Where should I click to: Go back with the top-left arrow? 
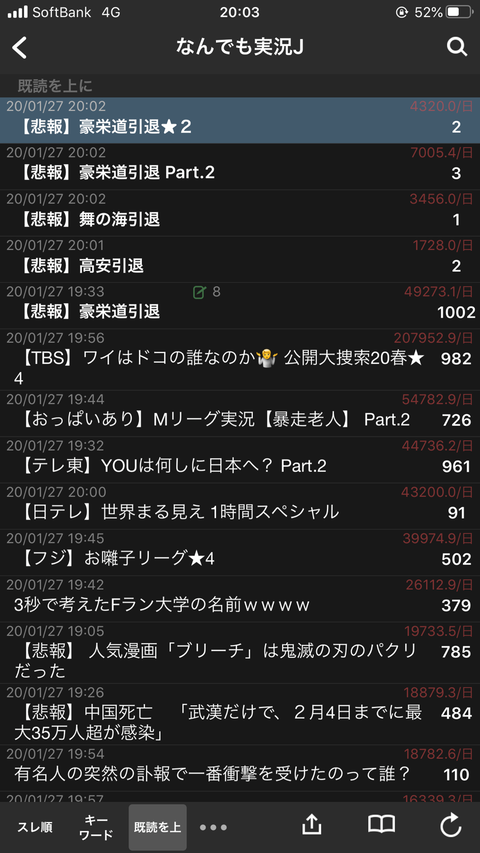pyautogui.click(x=20, y=48)
